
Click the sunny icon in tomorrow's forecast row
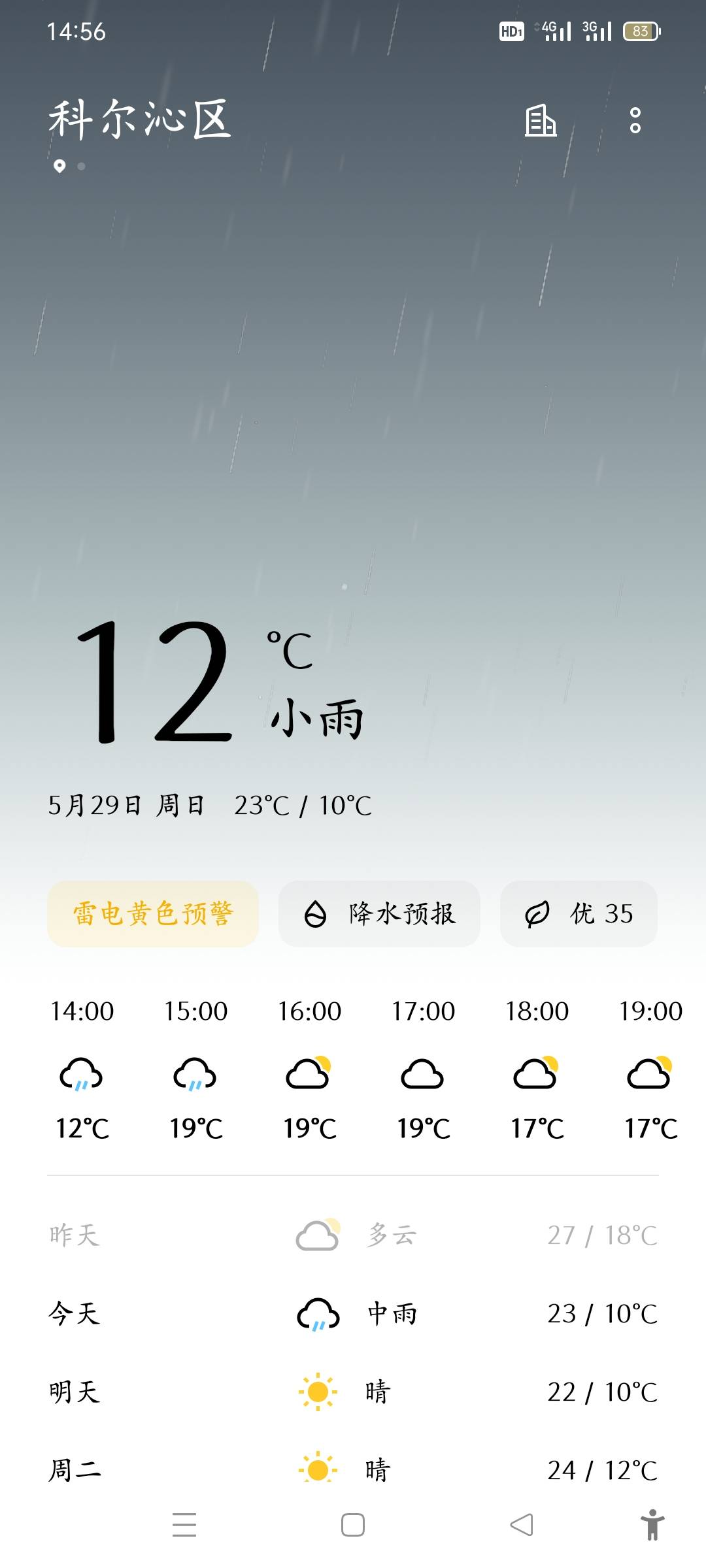(x=318, y=1392)
